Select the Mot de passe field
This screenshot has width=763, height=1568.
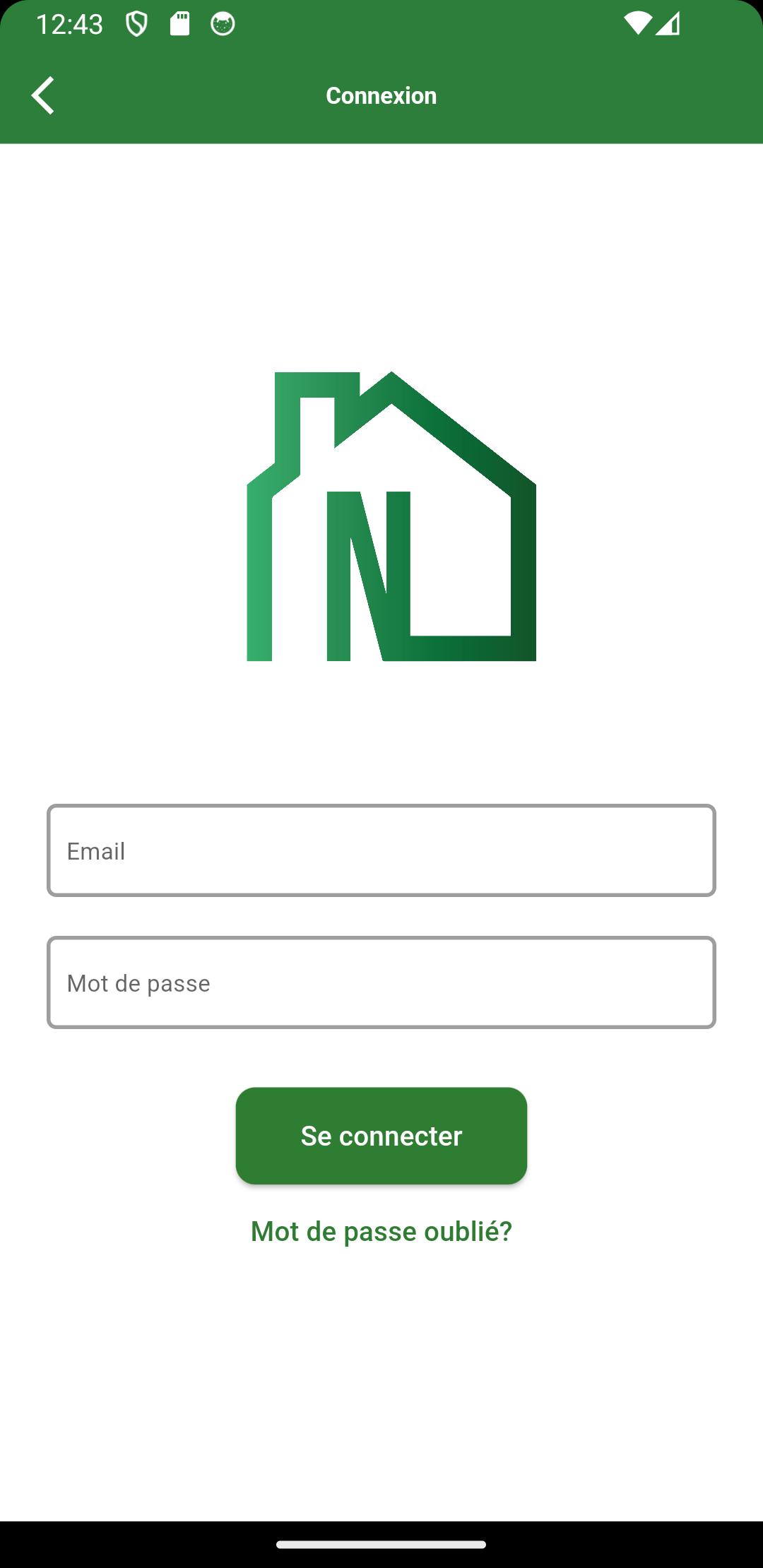(381, 982)
